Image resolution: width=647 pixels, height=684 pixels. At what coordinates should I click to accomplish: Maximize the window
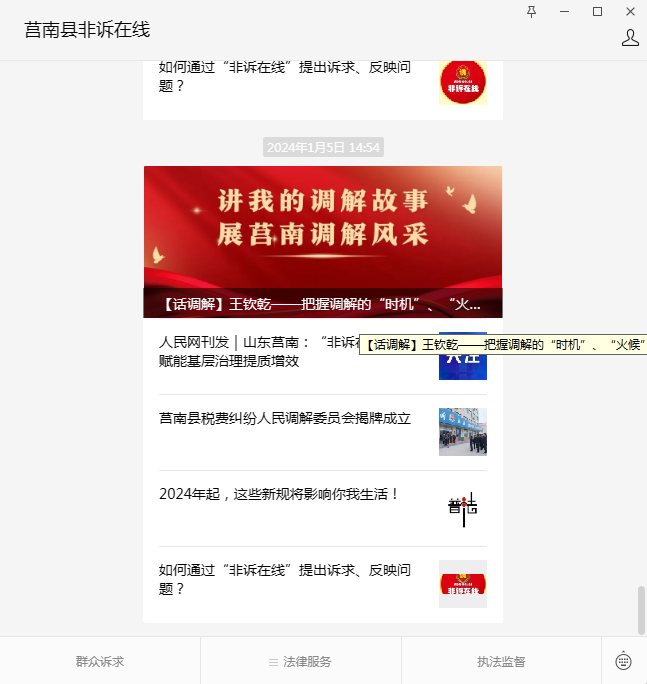pyautogui.click(x=597, y=11)
